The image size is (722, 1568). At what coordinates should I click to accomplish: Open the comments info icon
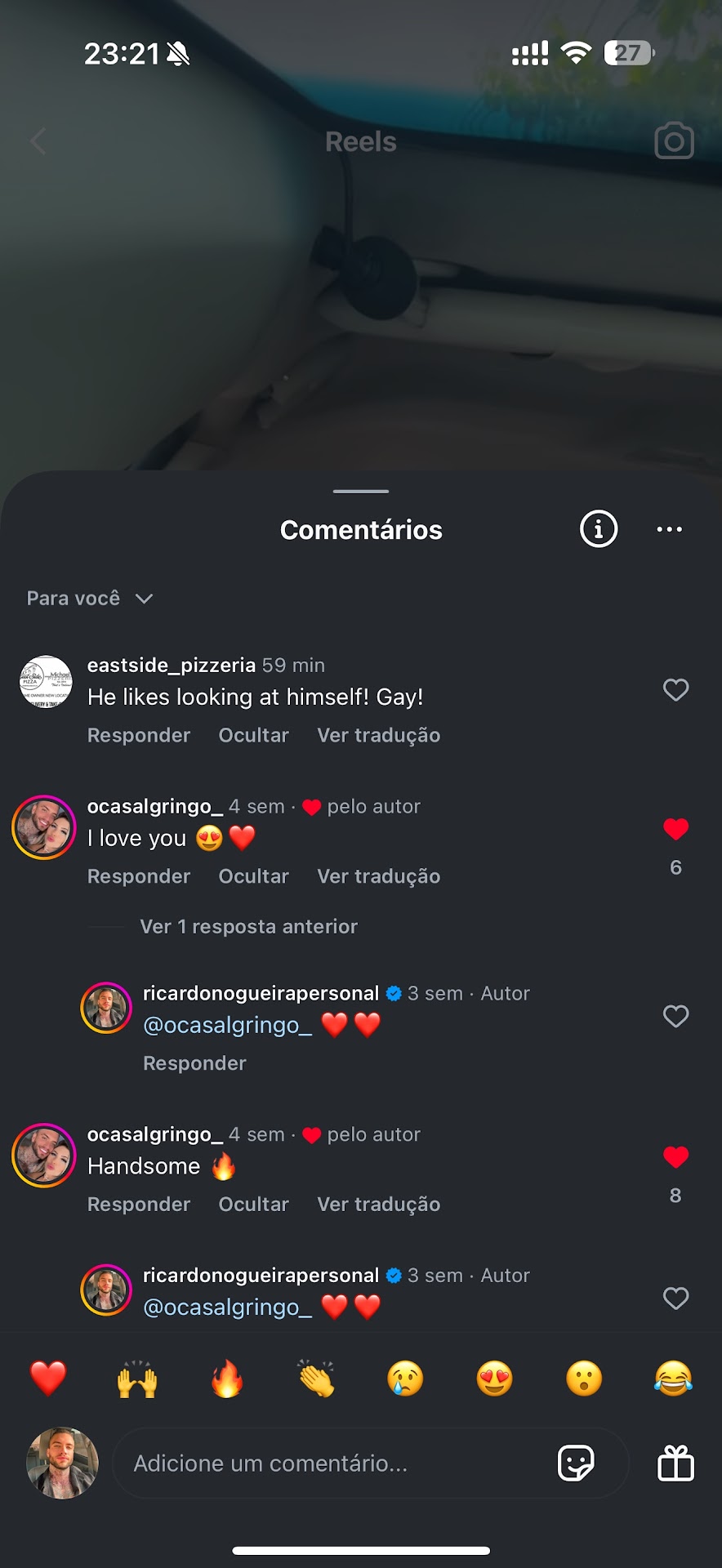point(598,529)
